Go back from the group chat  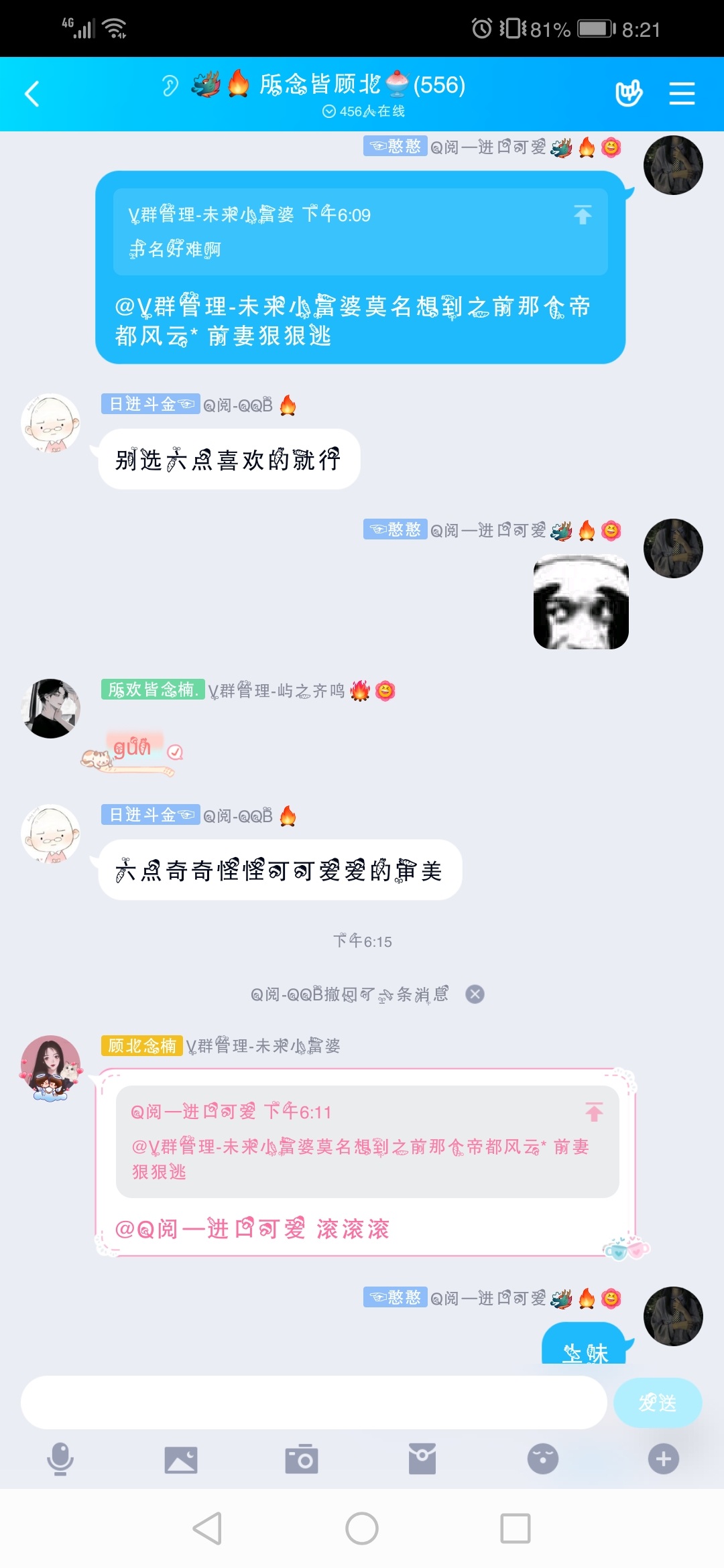pos(32,94)
